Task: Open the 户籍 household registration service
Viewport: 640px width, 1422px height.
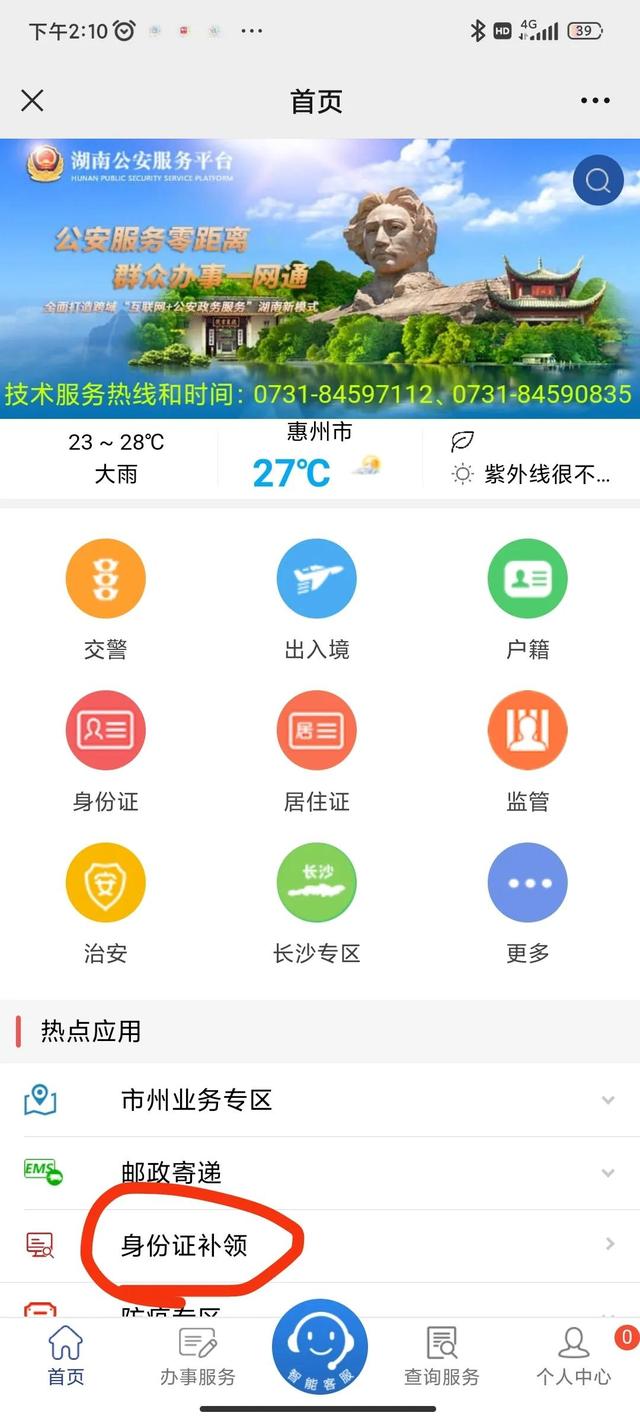Action: [527, 579]
